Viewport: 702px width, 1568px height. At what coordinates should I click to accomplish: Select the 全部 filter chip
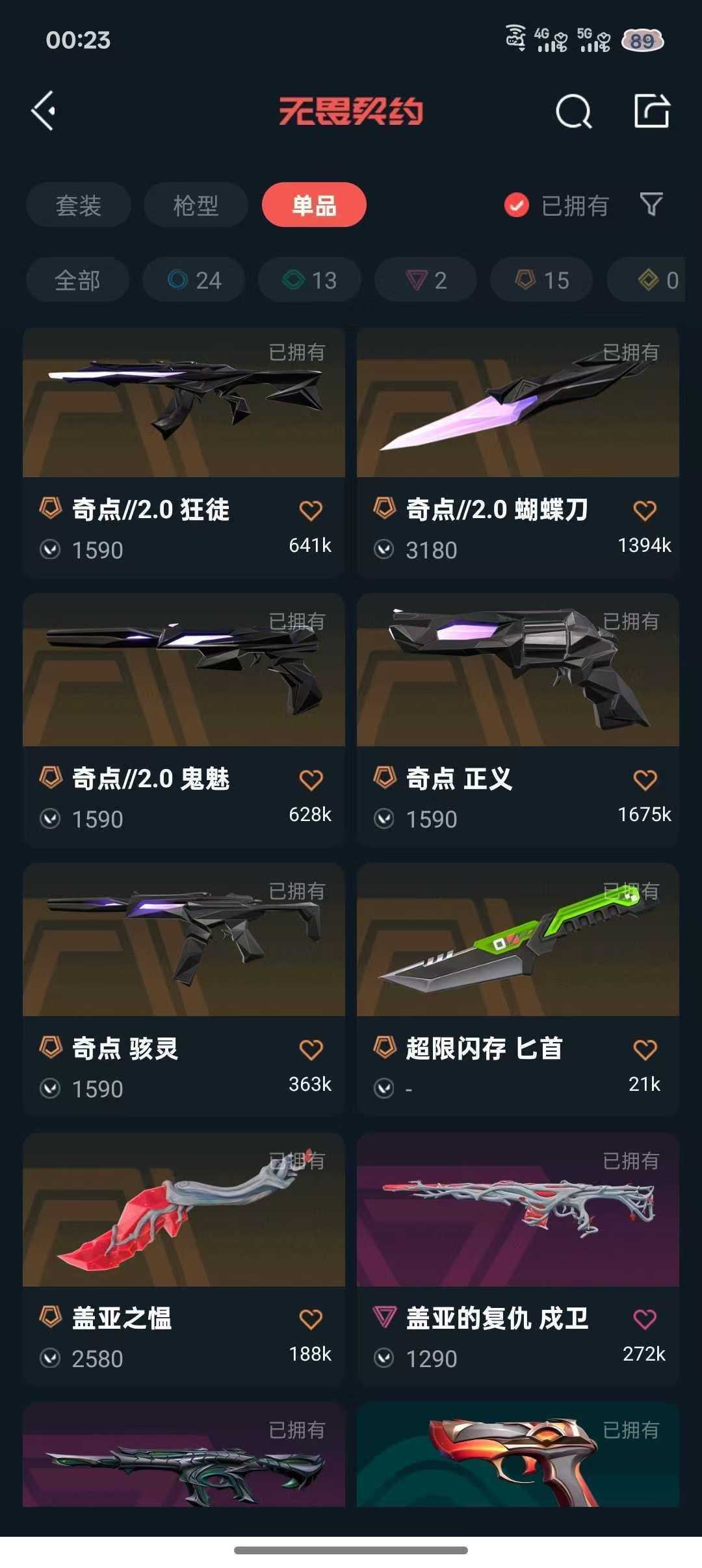coord(77,280)
